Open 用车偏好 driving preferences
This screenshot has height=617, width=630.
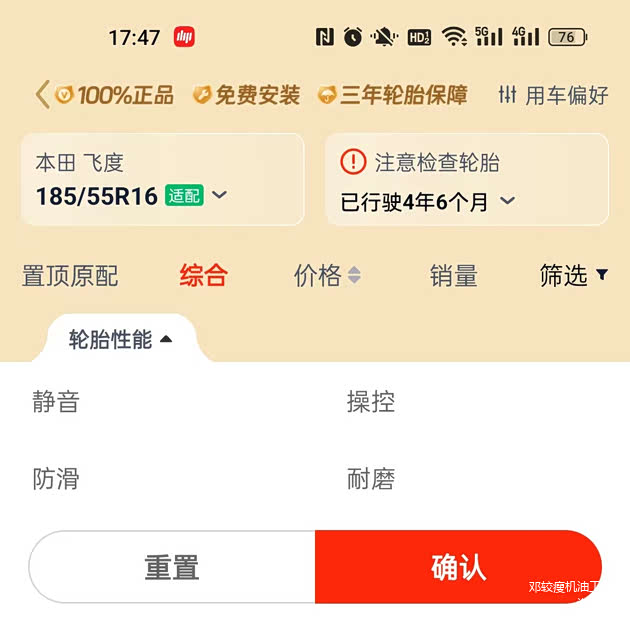click(x=553, y=95)
